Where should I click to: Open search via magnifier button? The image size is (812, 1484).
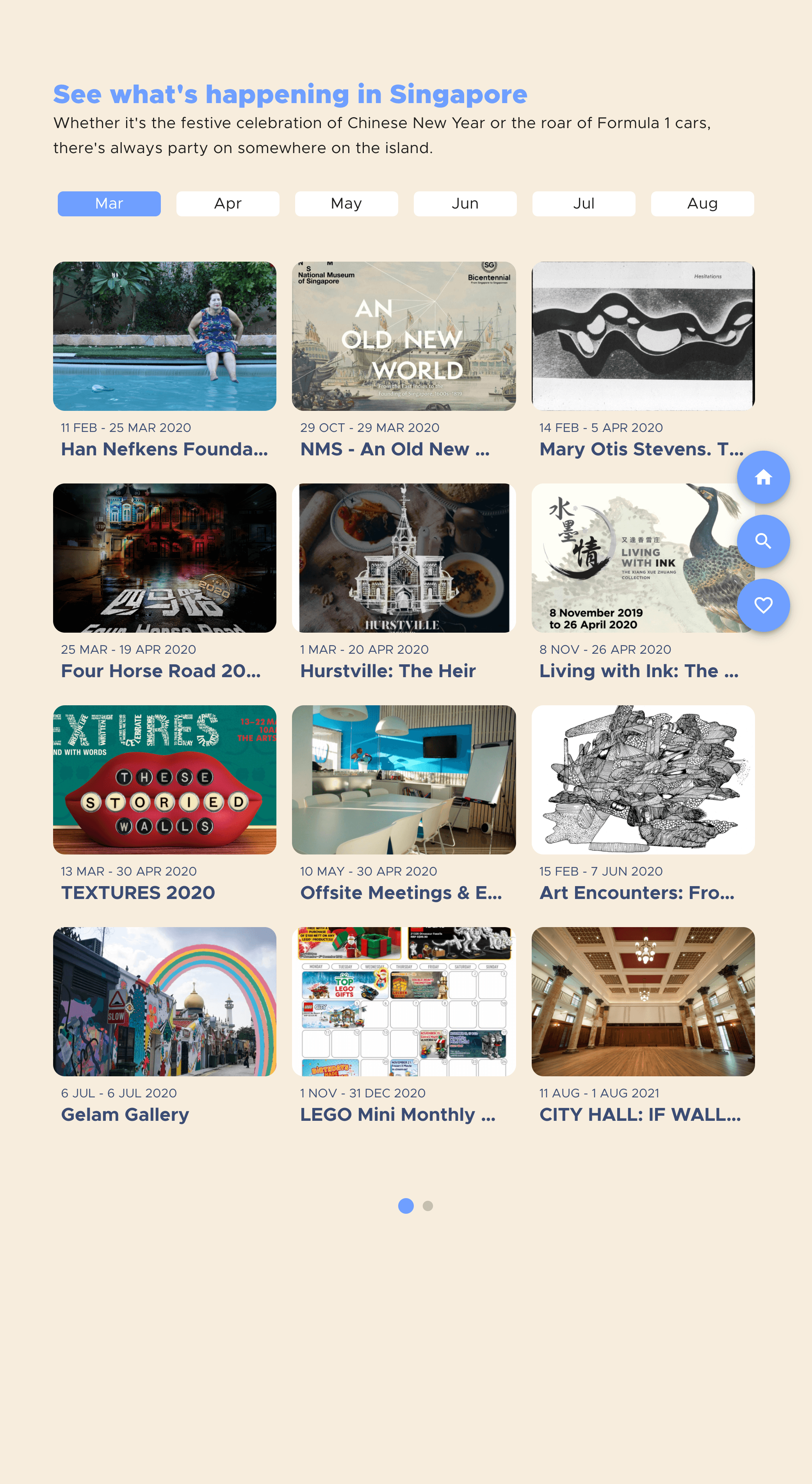pyautogui.click(x=762, y=541)
